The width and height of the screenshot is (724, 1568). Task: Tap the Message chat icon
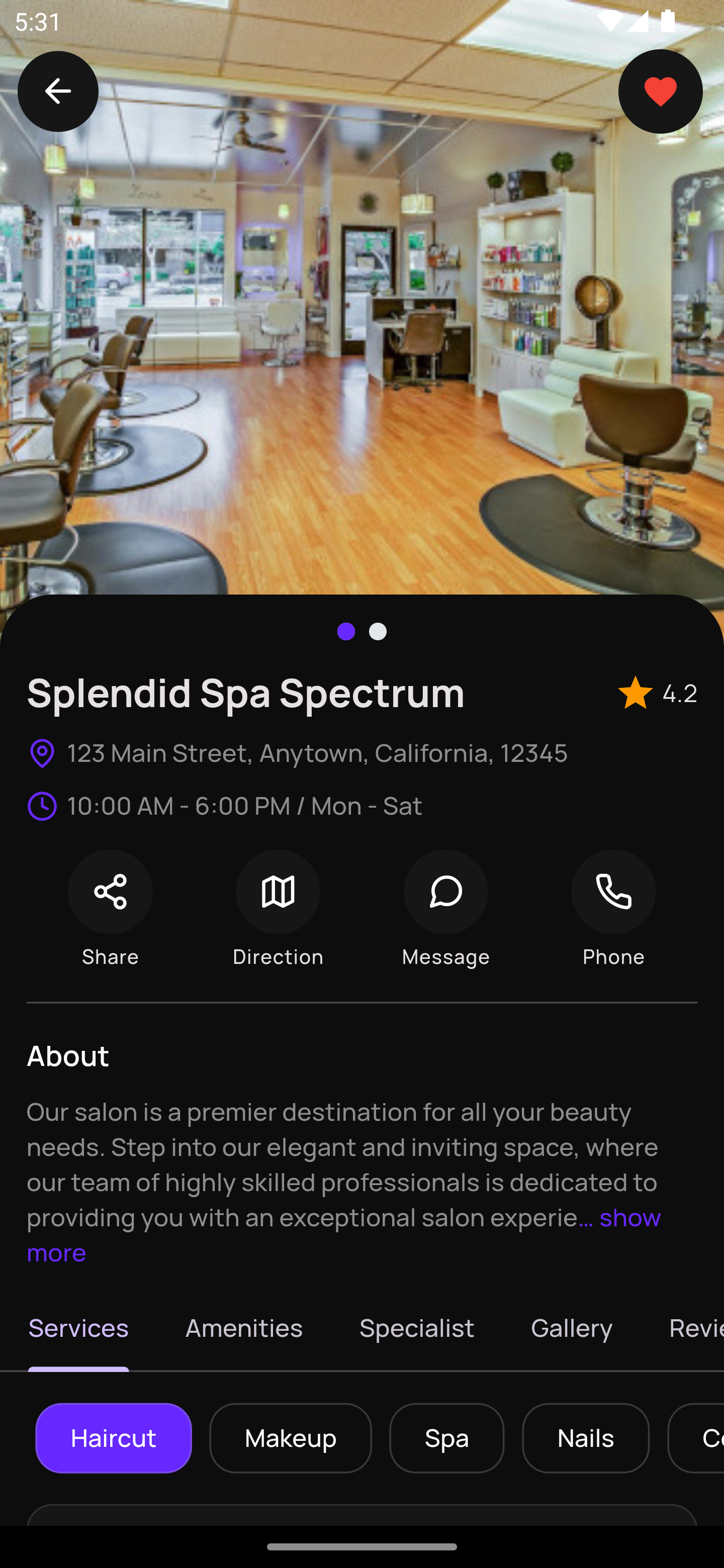click(445, 891)
